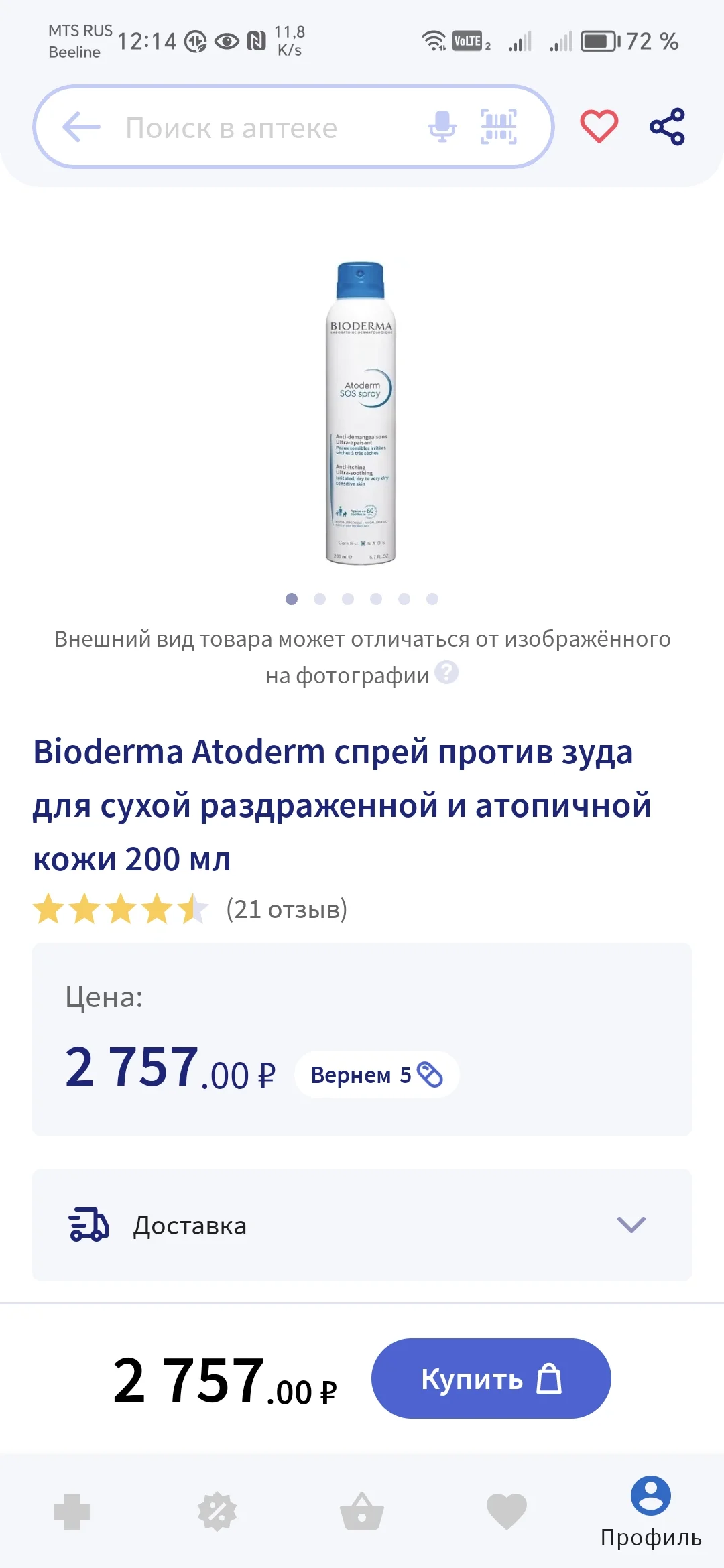Switch to the second product image dot
This screenshot has width=724, height=1568.
pos(319,599)
